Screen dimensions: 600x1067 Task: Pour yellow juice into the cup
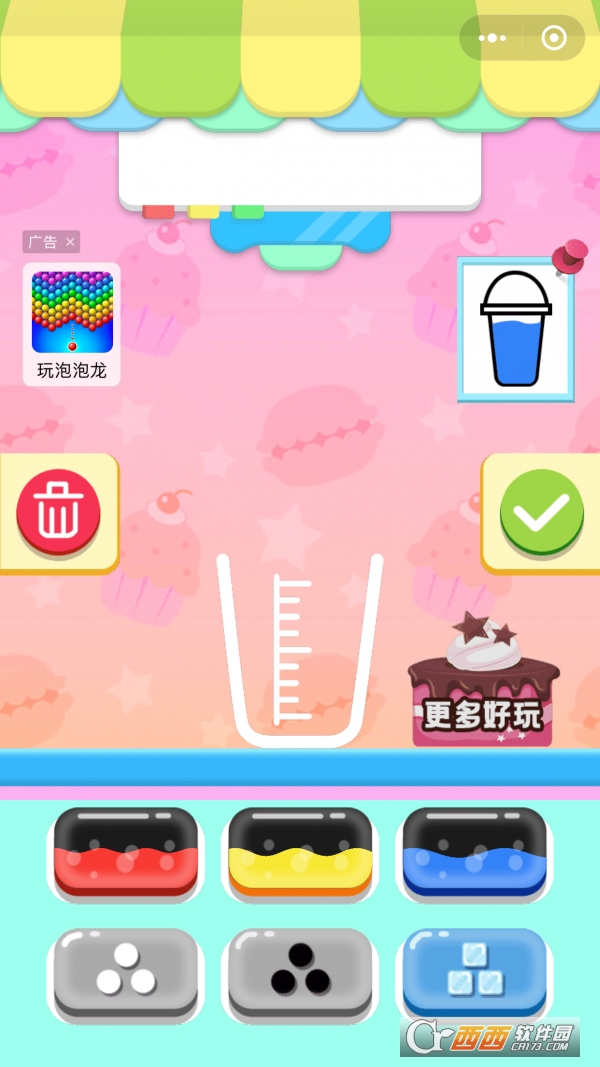[x=300, y=853]
